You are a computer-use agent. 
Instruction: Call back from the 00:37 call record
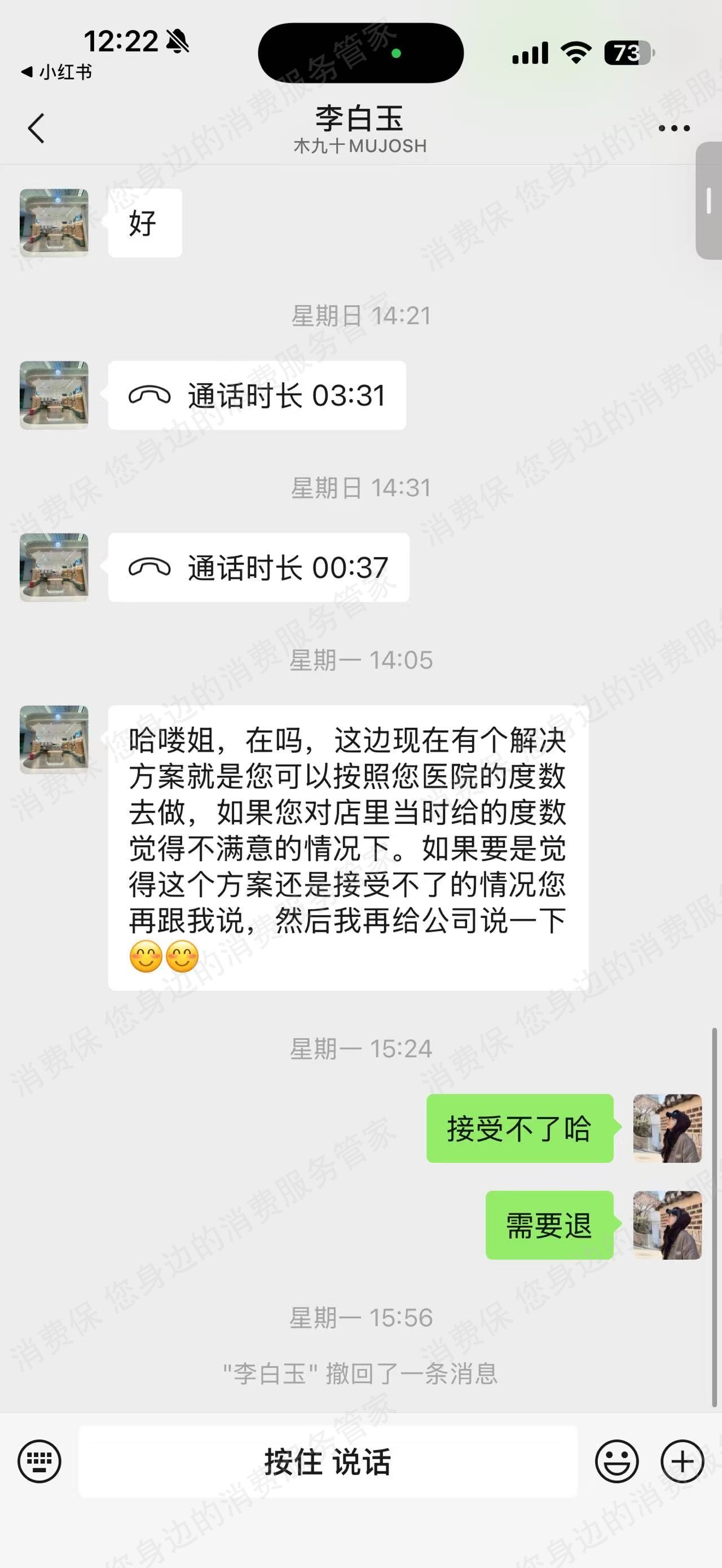[259, 568]
